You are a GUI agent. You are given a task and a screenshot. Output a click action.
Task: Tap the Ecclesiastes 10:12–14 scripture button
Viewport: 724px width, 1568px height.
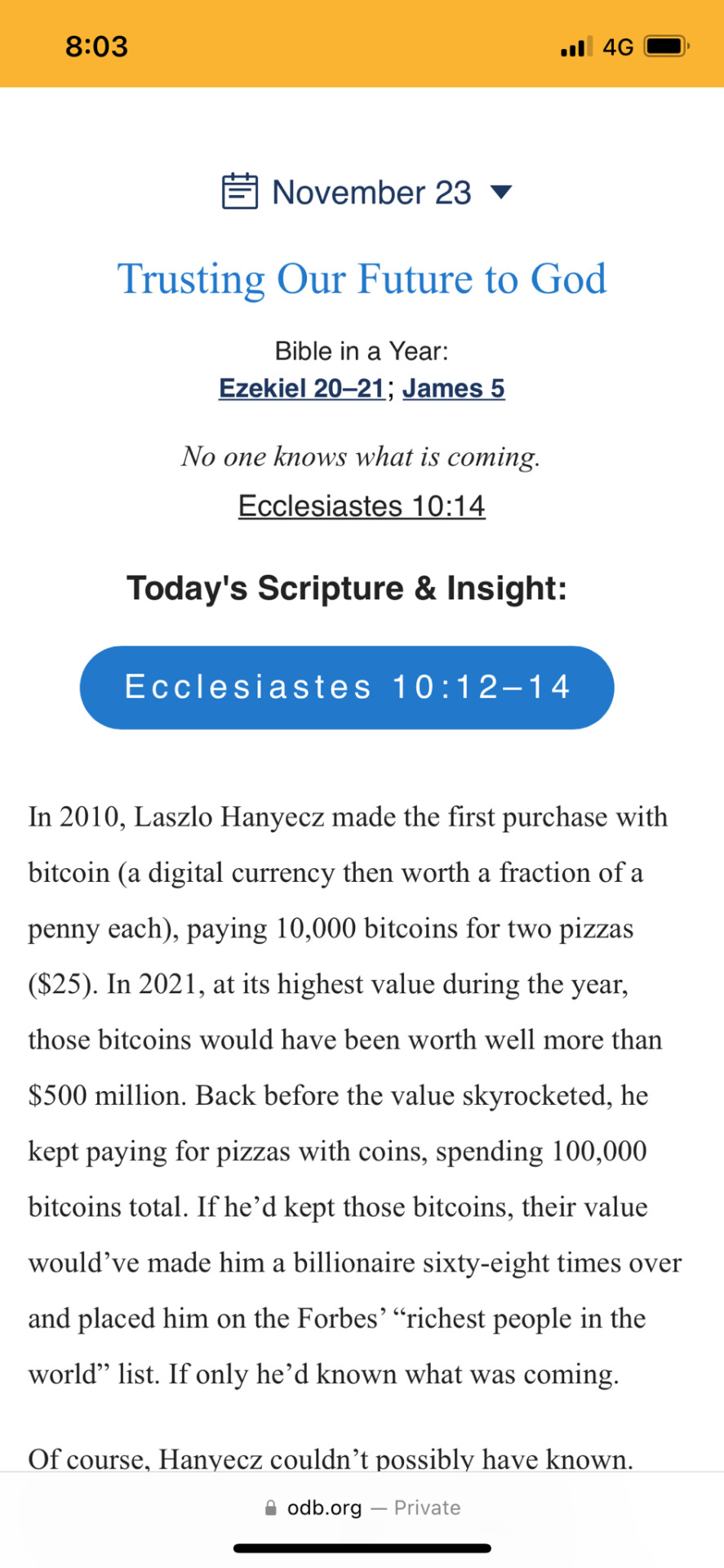(x=347, y=687)
